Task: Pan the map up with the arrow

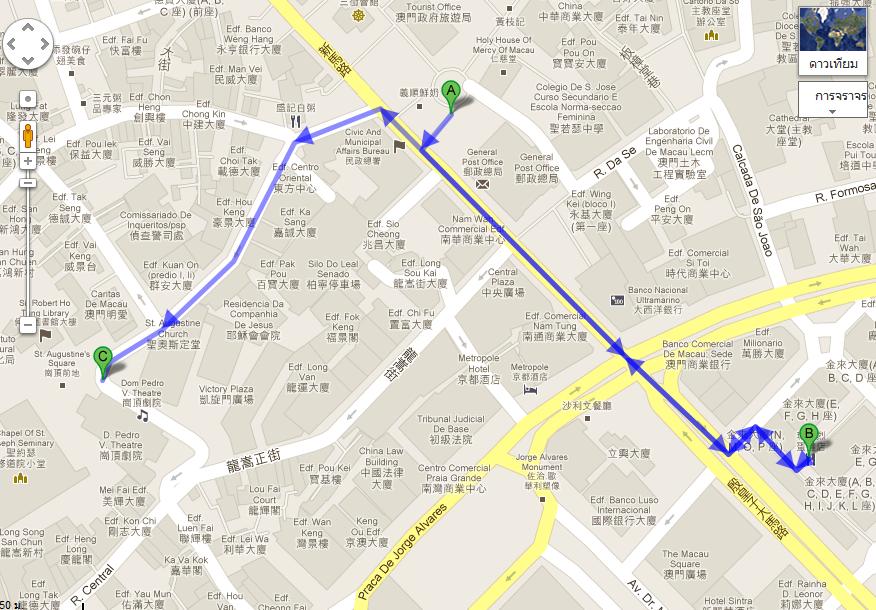Action: (28, 28)
